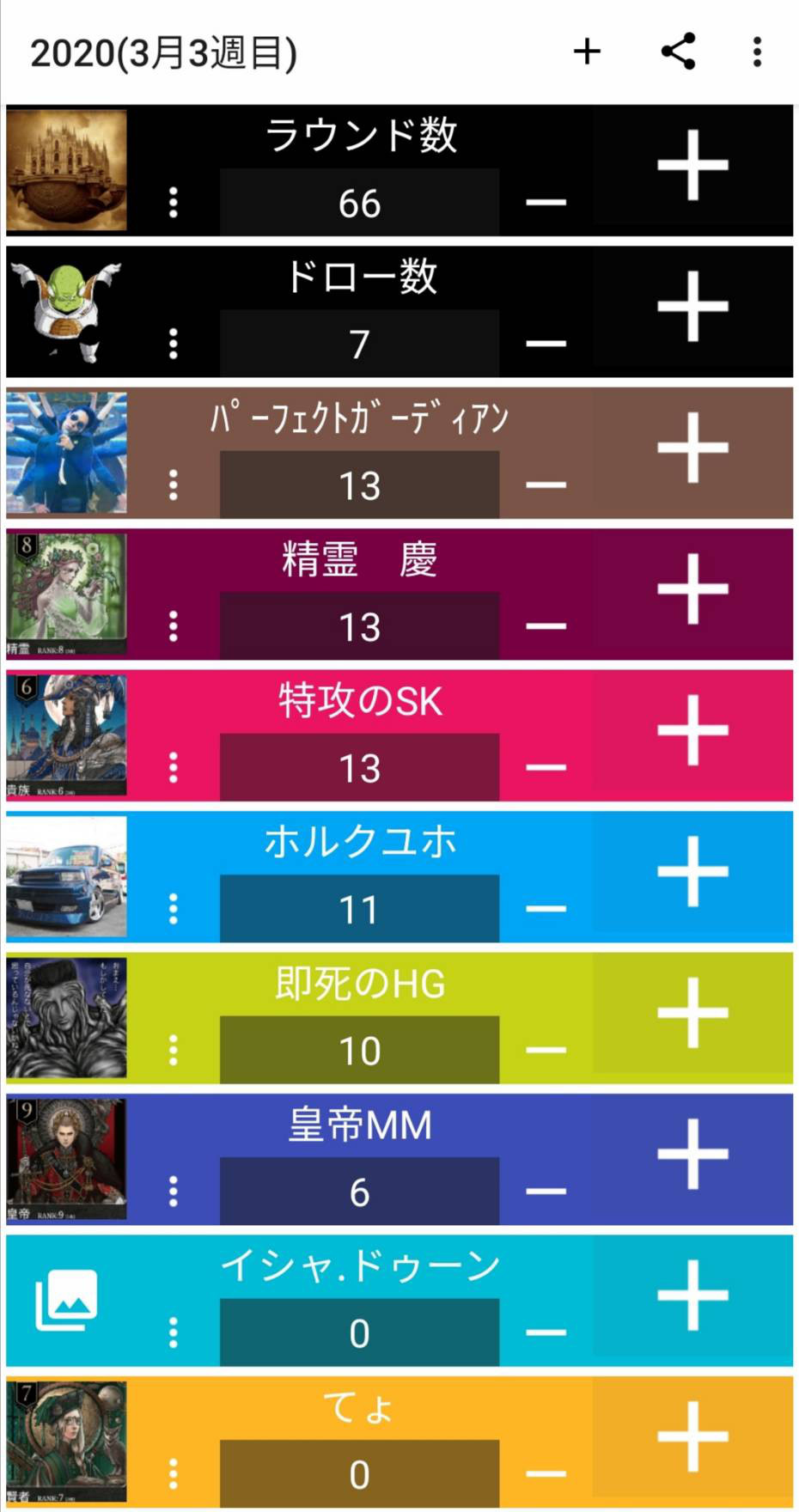Open the three-dot menu for 精霊 慶
Screen dimensions: 799x1512
(174, 626)
